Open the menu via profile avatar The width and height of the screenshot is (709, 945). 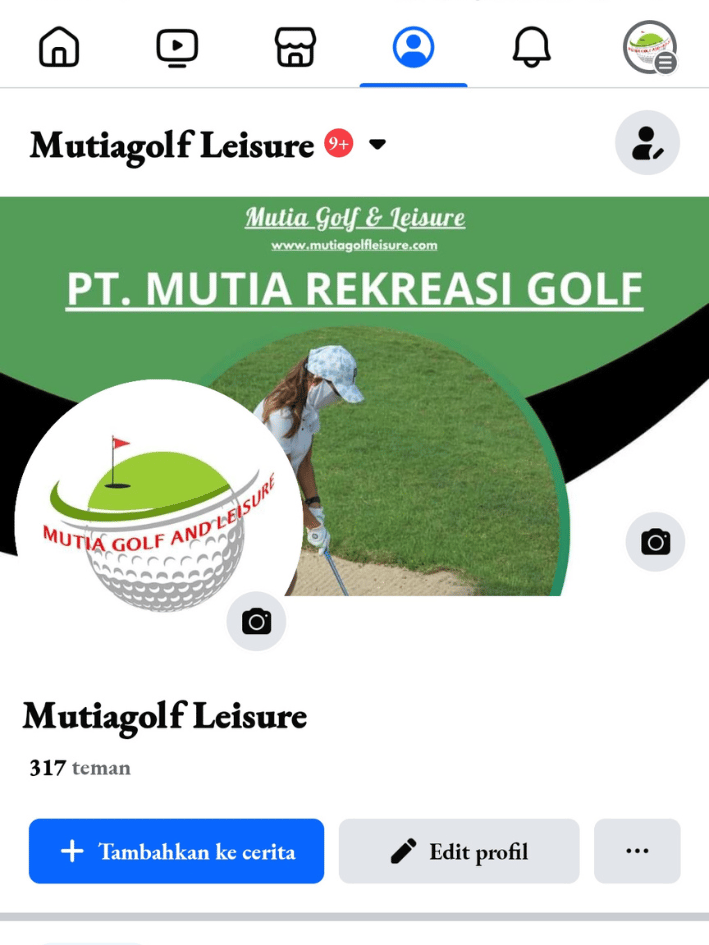point(650,47)
